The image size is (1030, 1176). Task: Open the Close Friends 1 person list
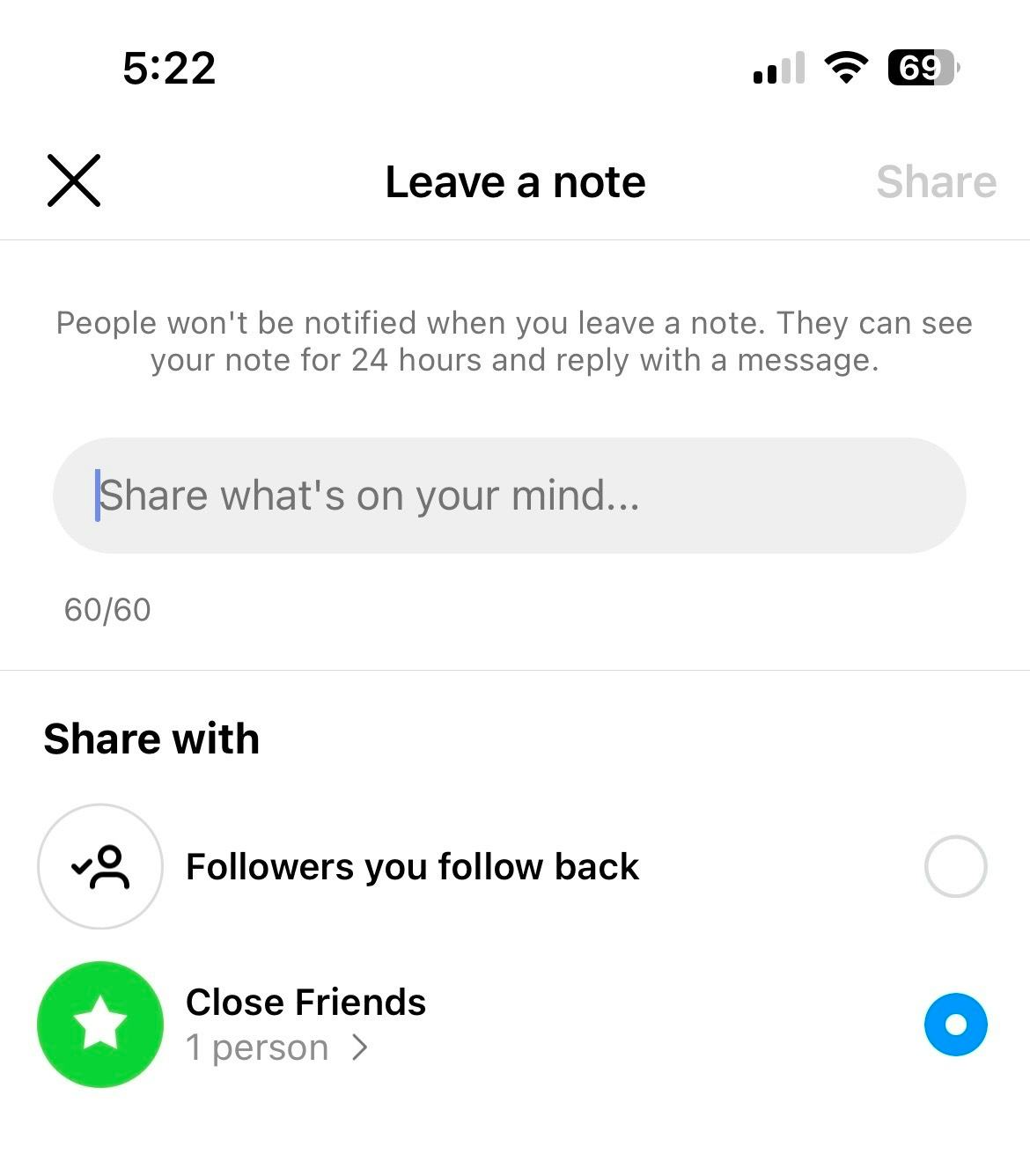(x=277, y=1048)
